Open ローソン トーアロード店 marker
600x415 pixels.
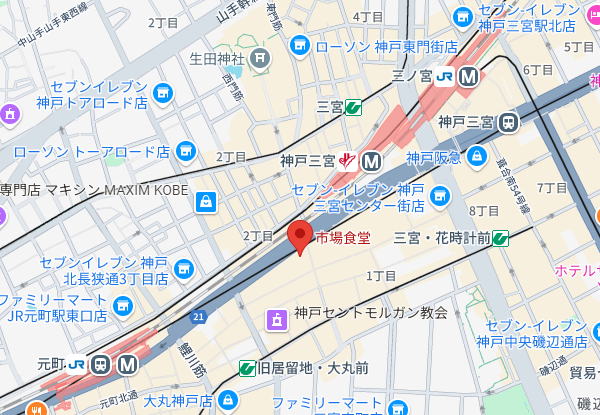pos(185,152)
